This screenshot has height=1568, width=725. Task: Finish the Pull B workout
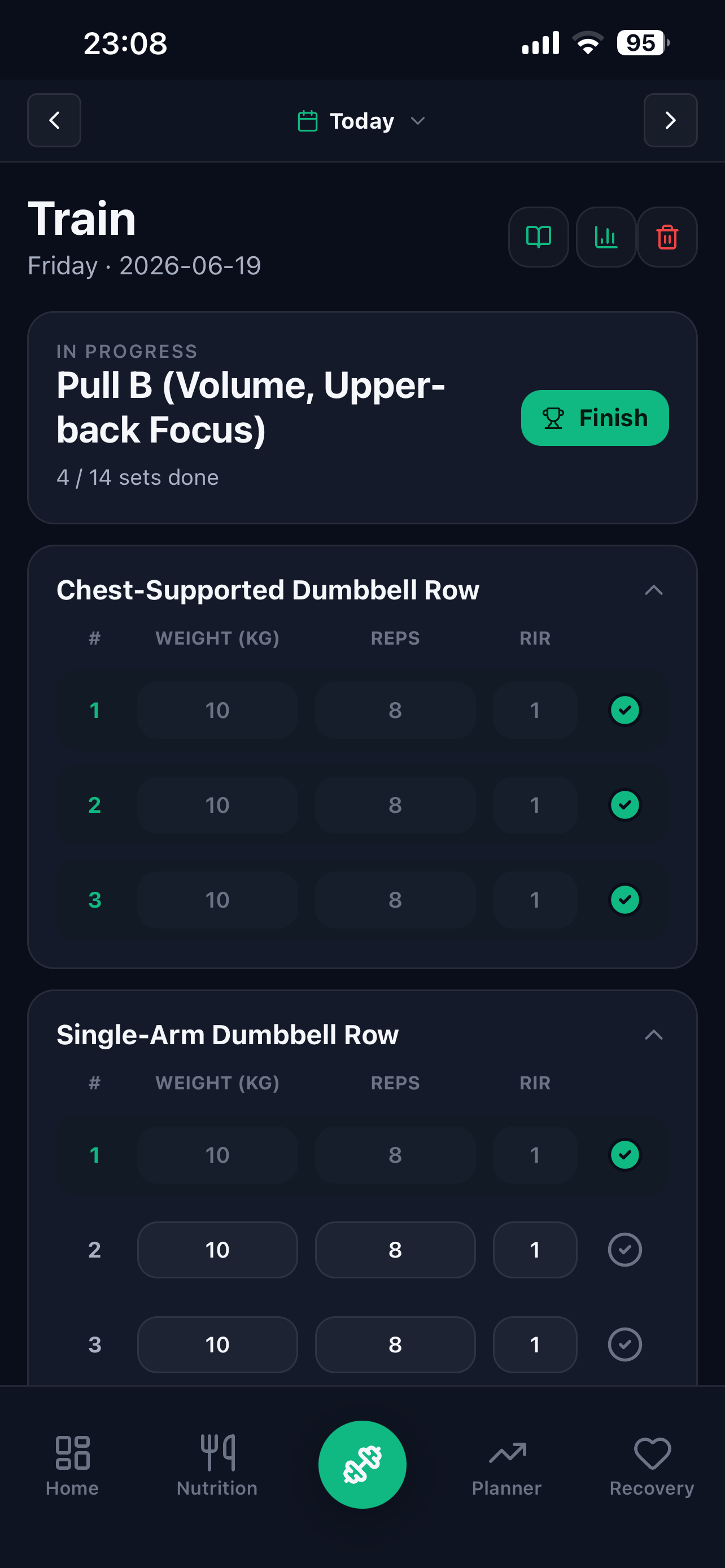tap(595, 418)
